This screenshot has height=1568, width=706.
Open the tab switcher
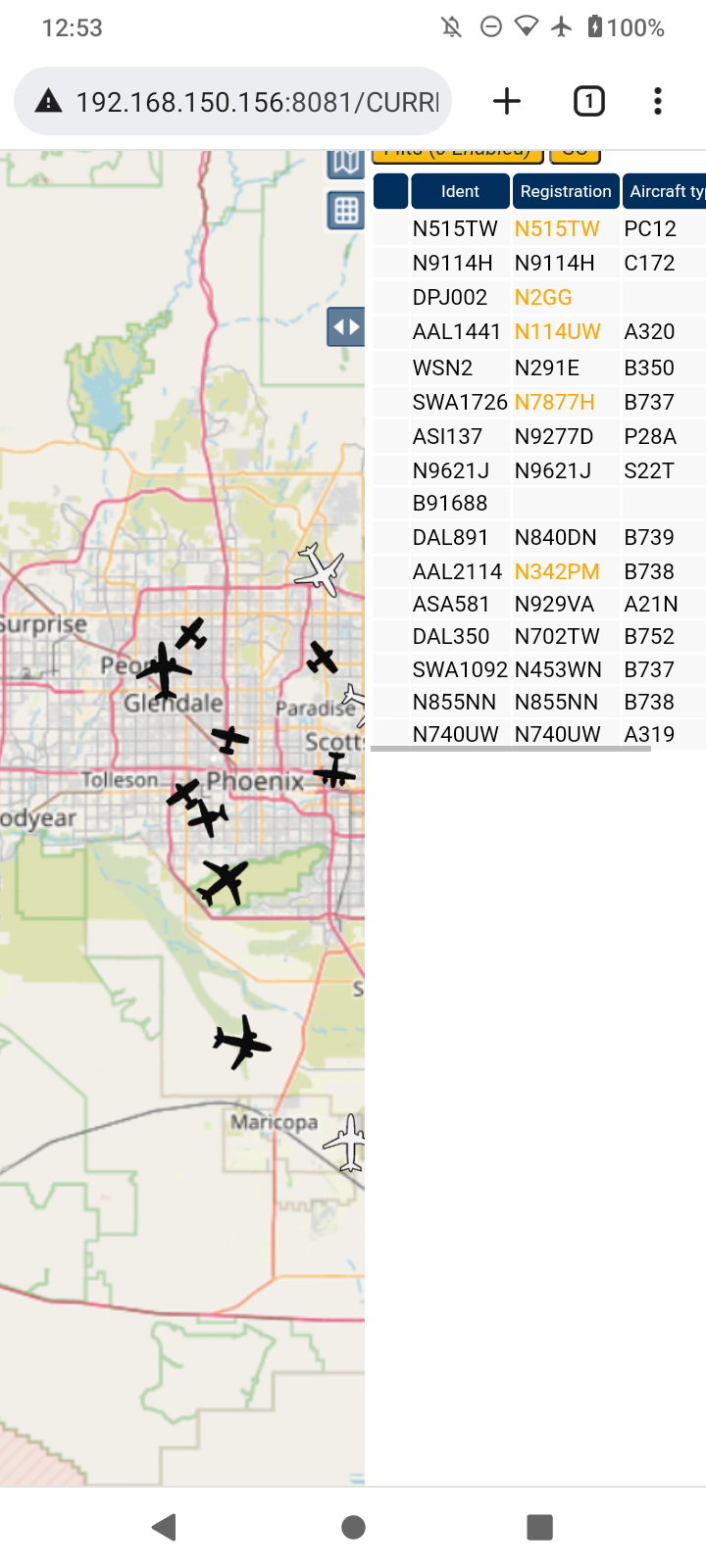pos(588,101)
